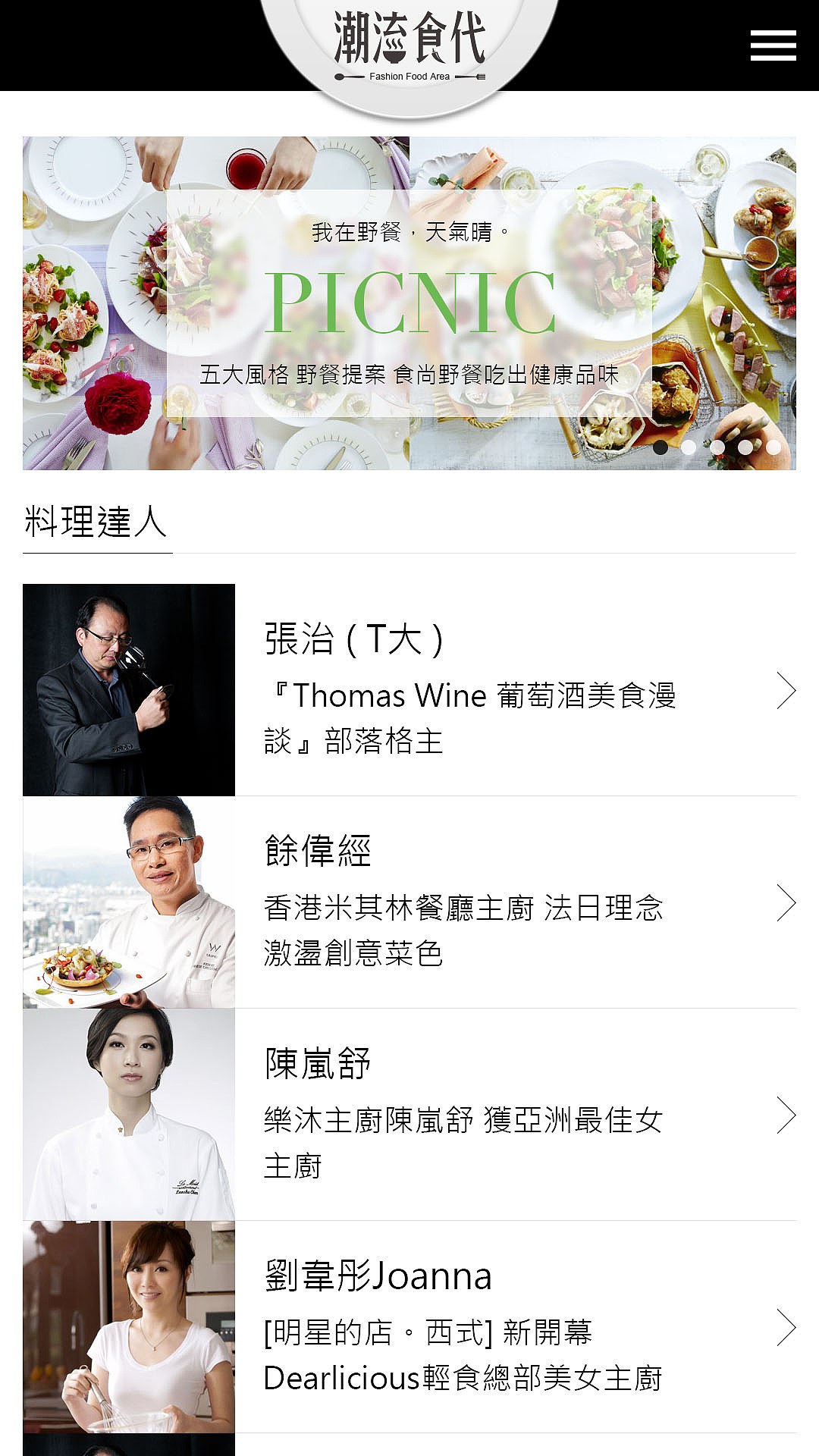Switch carousel to the second slide dot
Viewport: 819px width, 1456px height.
[x=687, y=447]
